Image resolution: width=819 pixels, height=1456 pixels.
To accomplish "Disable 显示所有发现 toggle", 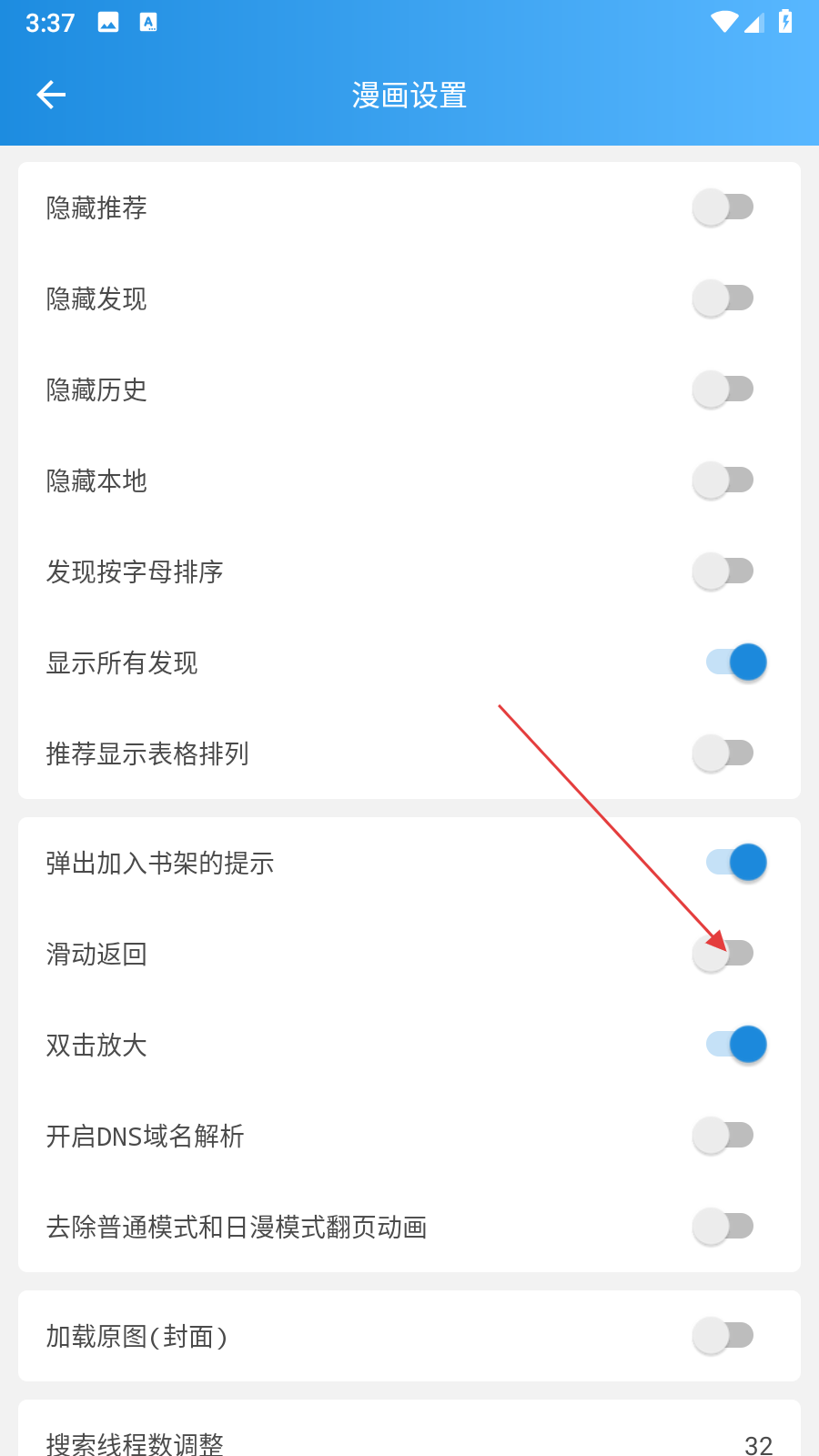I will [x=735, y=662].
